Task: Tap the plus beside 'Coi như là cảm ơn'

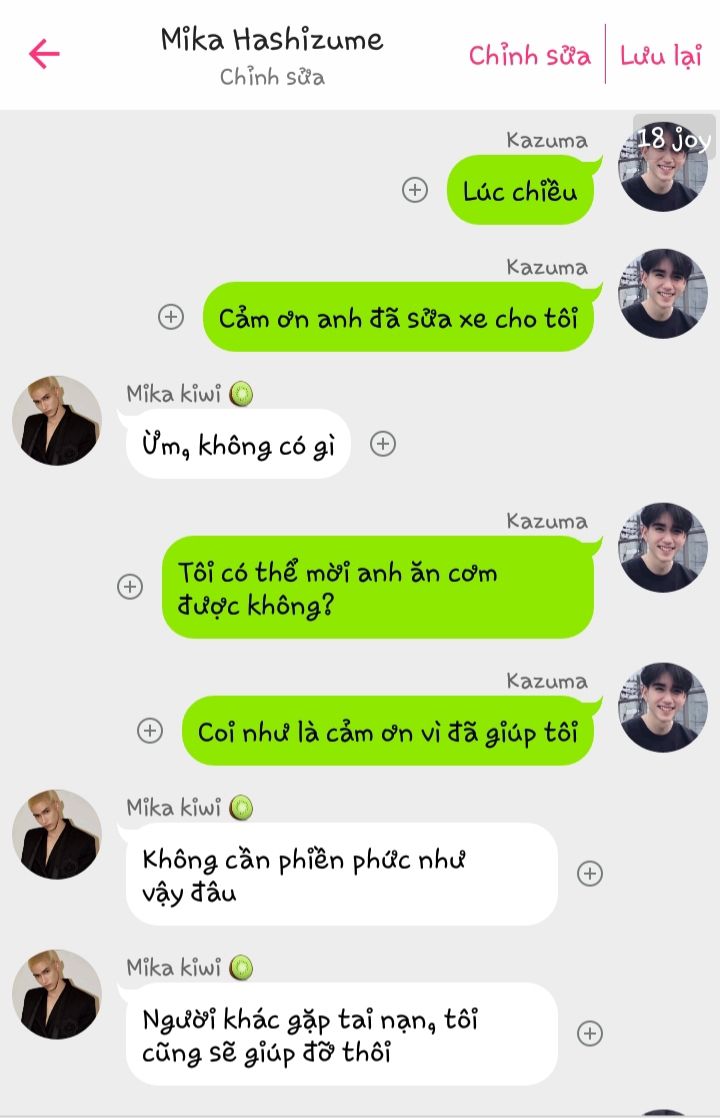Action: [x=150, y=731]
